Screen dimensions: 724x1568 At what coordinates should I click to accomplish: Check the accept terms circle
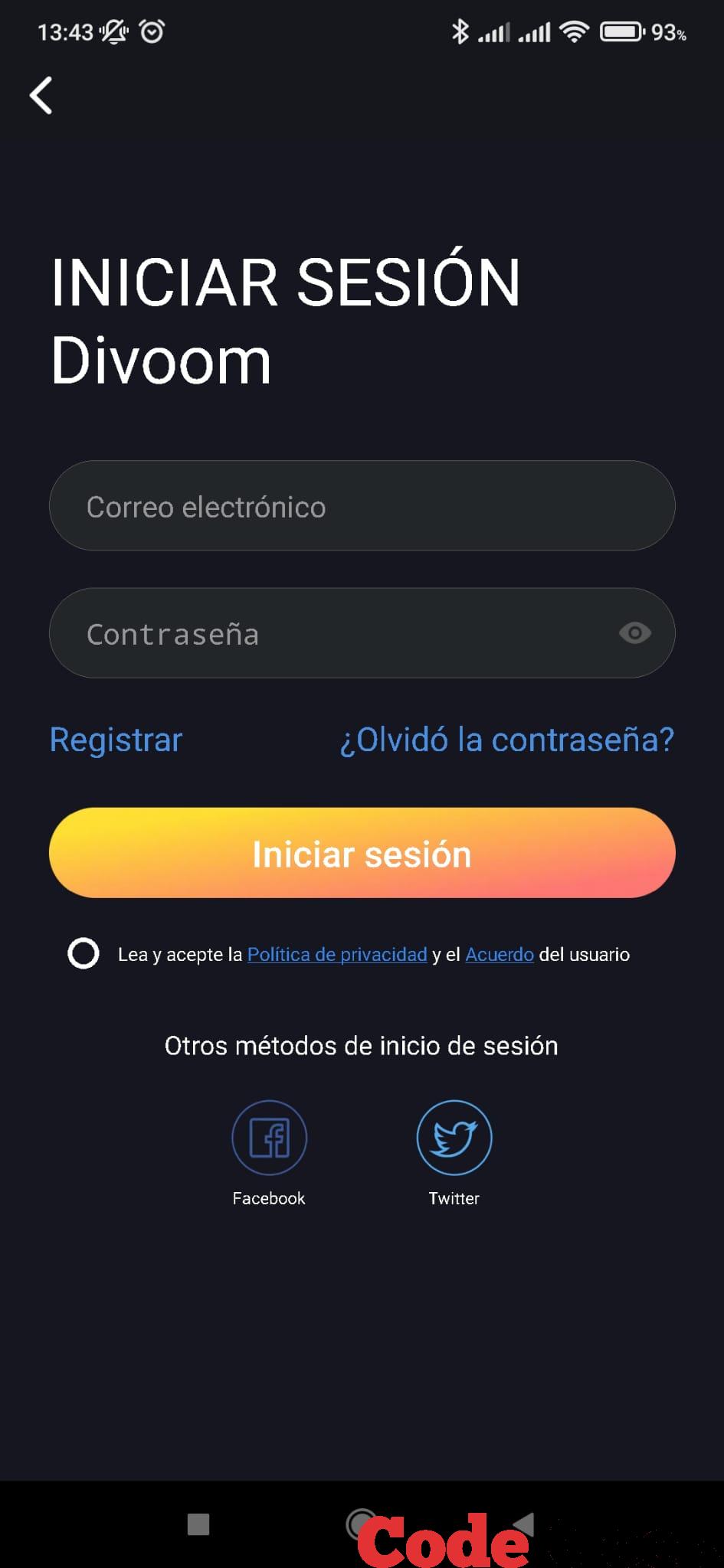coord(84,953)
